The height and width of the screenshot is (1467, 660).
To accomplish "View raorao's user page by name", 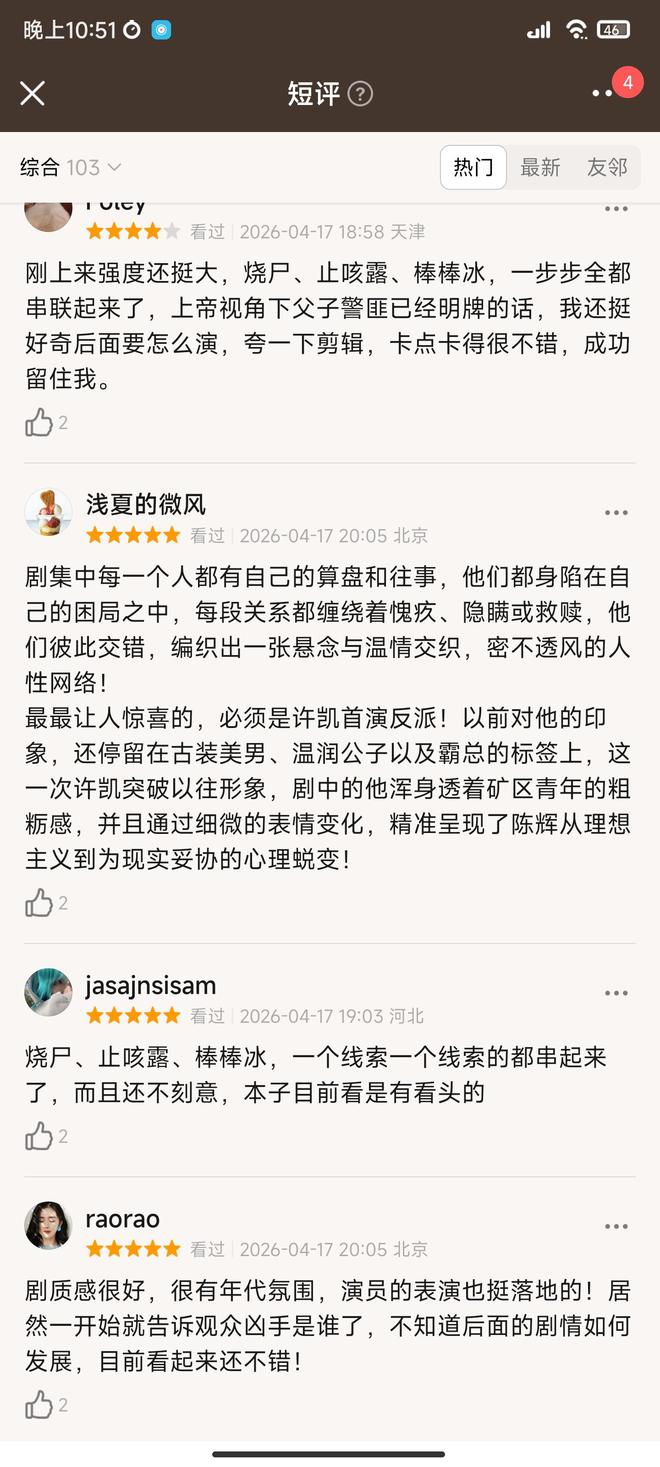I will pyautogui.click(x=122, y=1219).
